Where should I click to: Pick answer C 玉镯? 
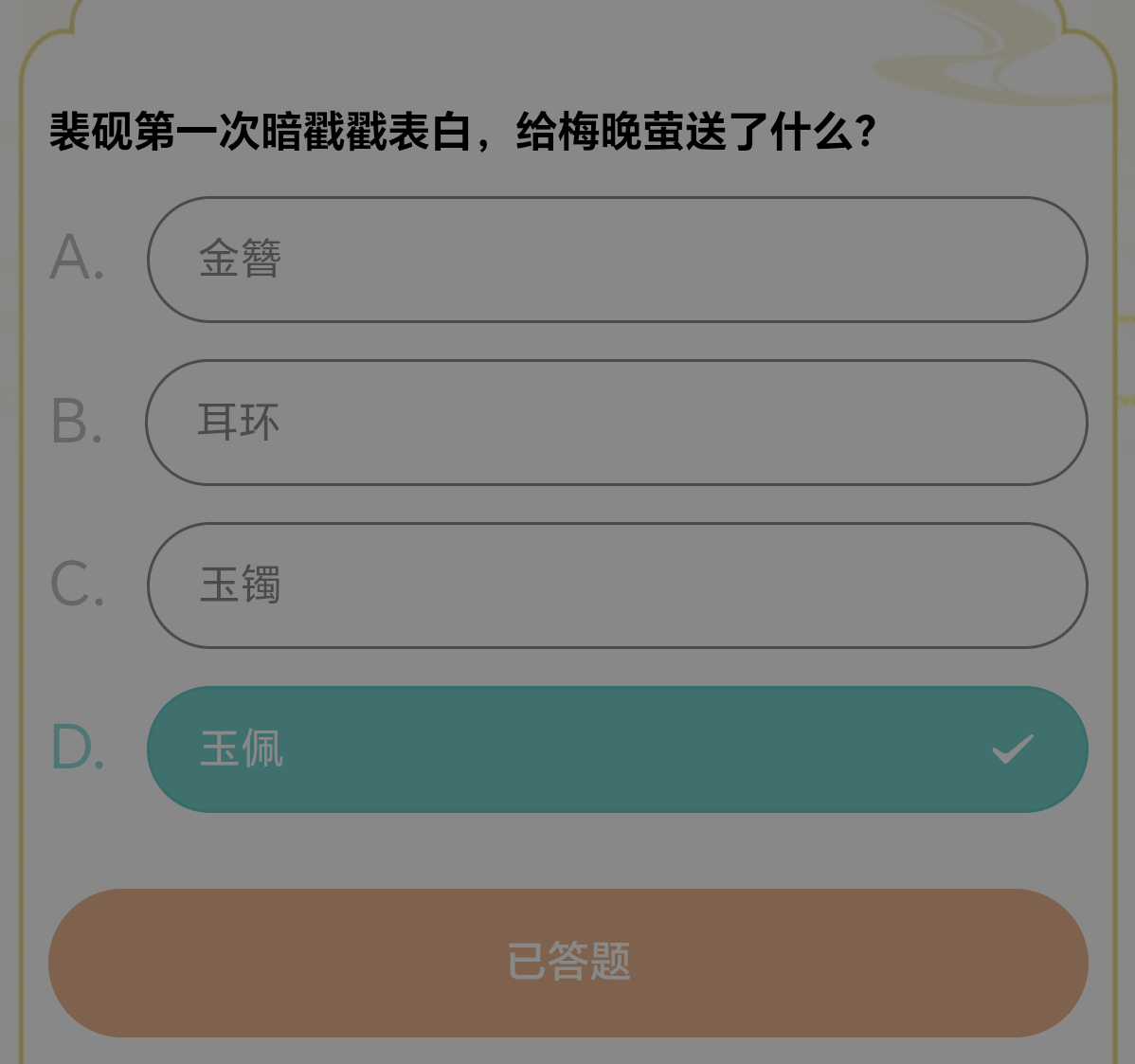click(x=618, y=585)
